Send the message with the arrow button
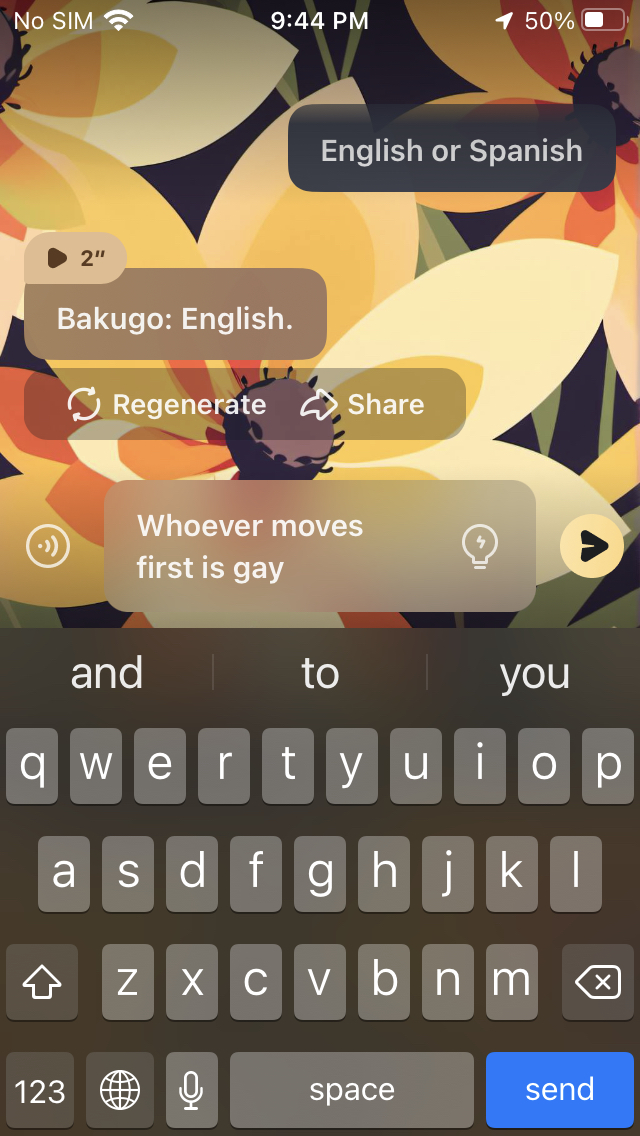 click(592, 546)
